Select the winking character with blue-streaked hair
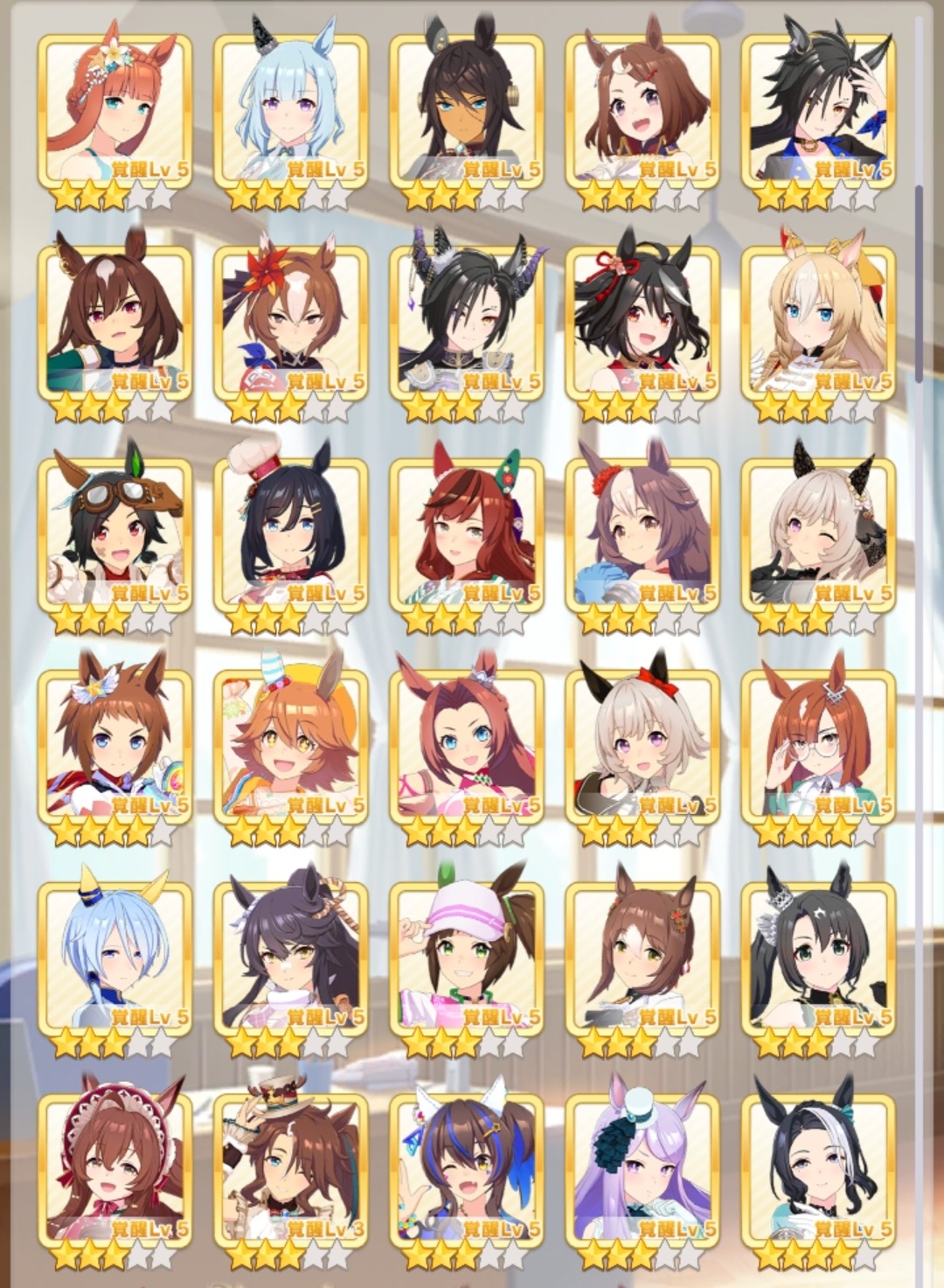 point(467,1169)
